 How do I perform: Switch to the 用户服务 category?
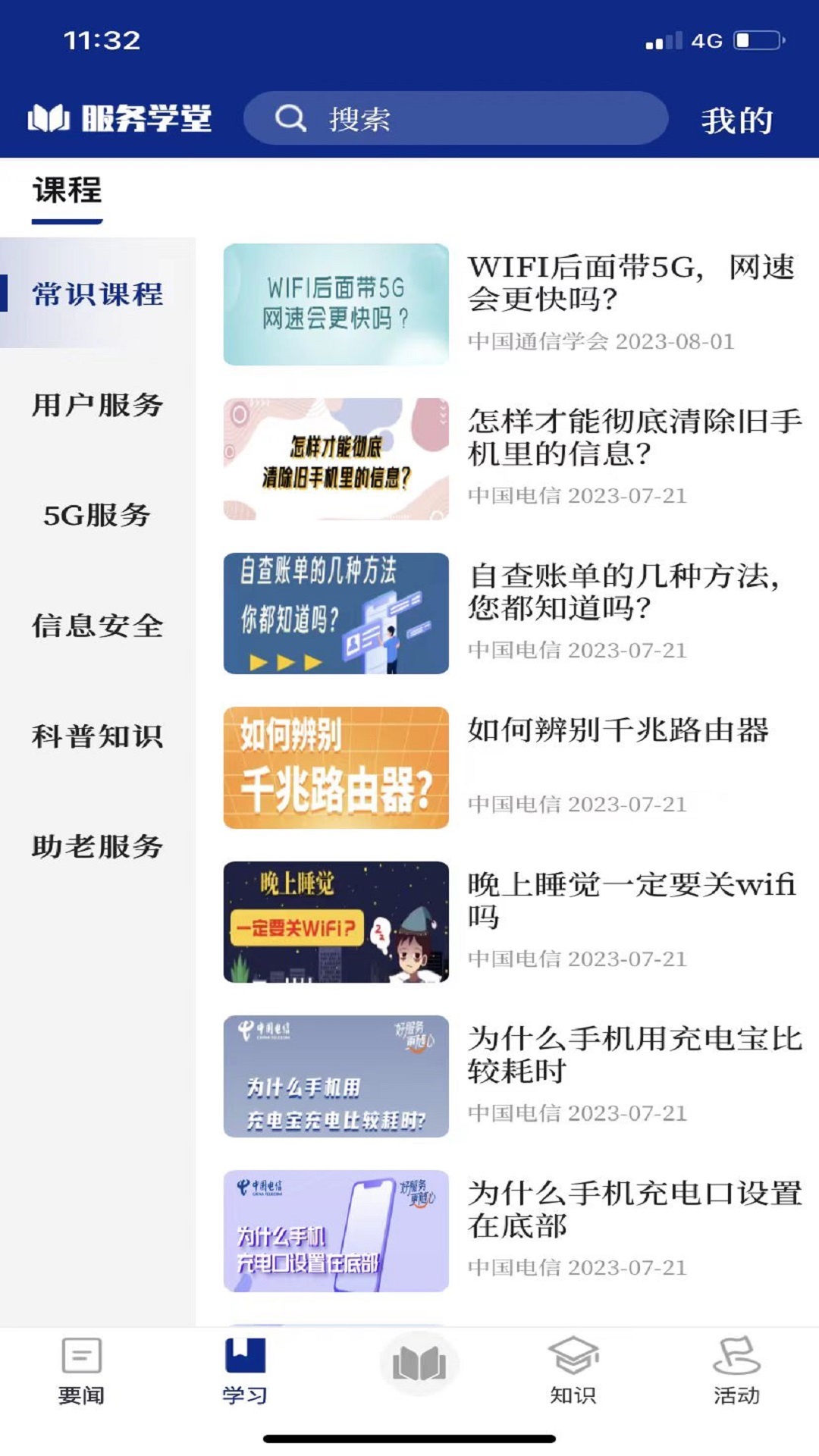[x=97, y=406]
